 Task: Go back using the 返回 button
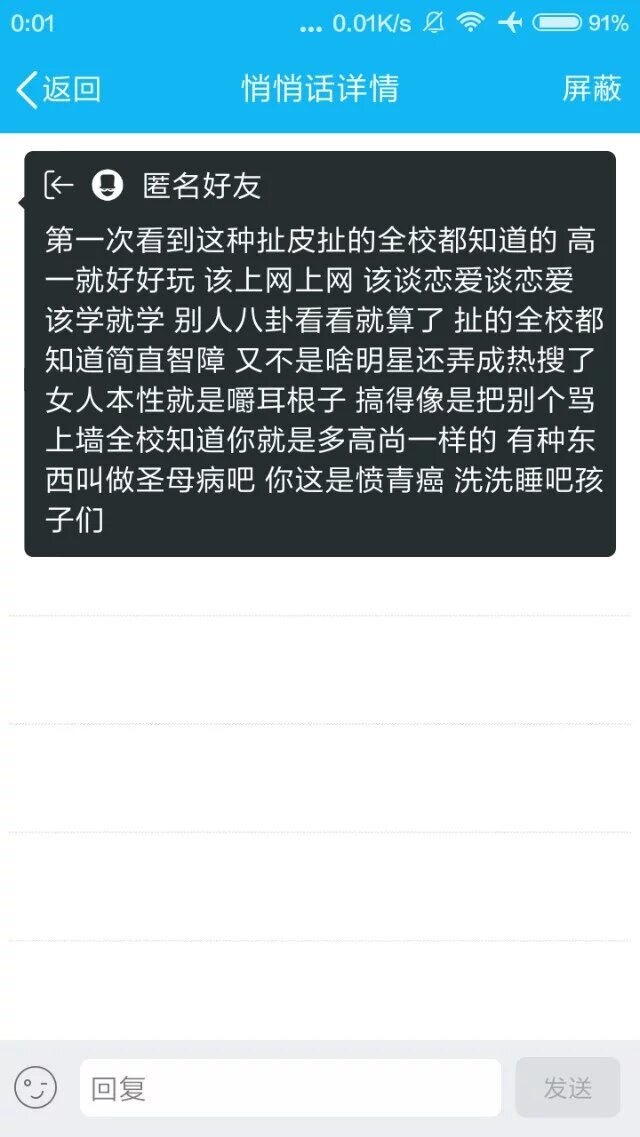click(x=60, y=89)
